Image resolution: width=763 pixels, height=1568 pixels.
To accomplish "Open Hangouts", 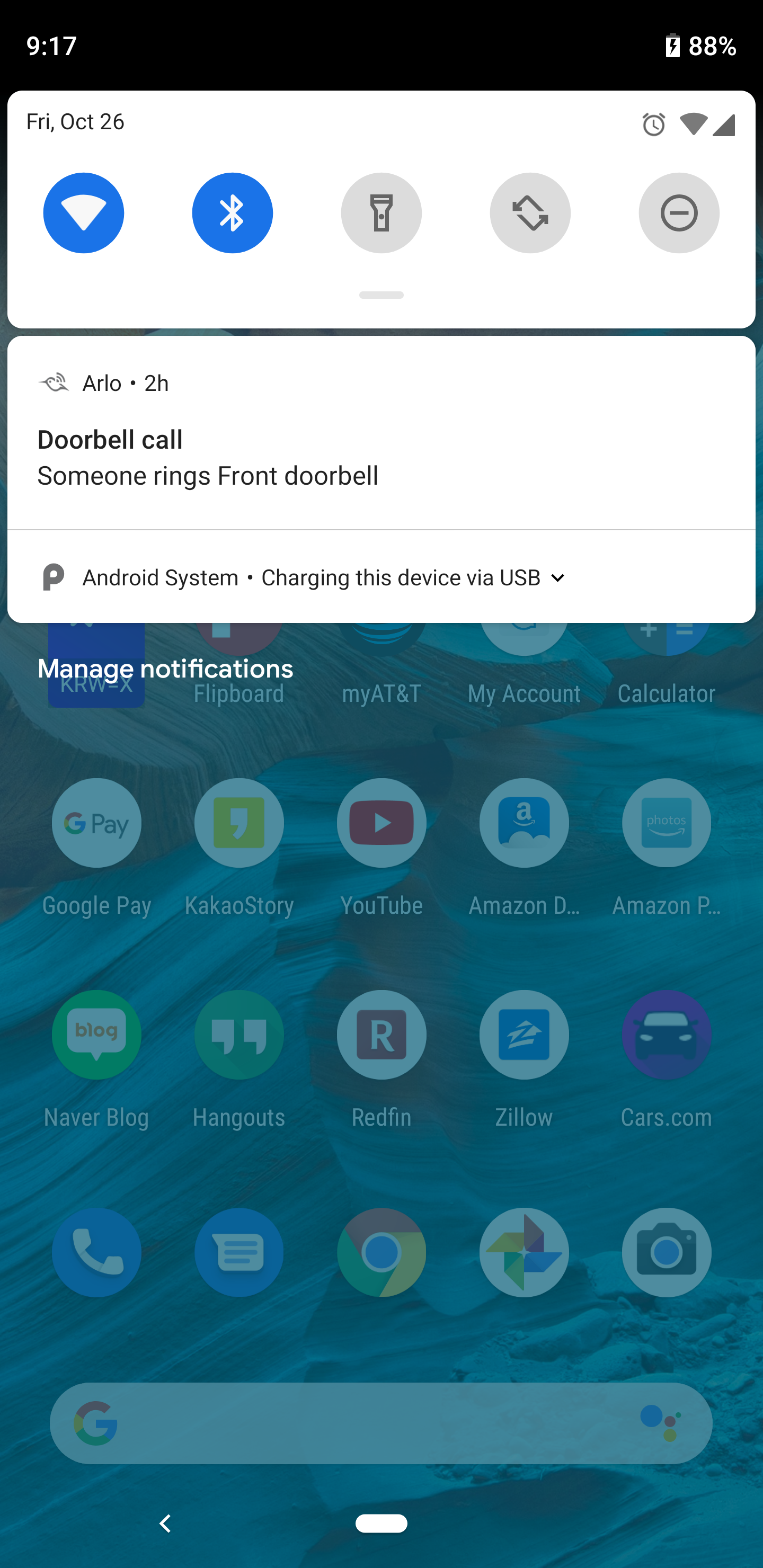I will pyautogui.click(x=239, y=1035).
